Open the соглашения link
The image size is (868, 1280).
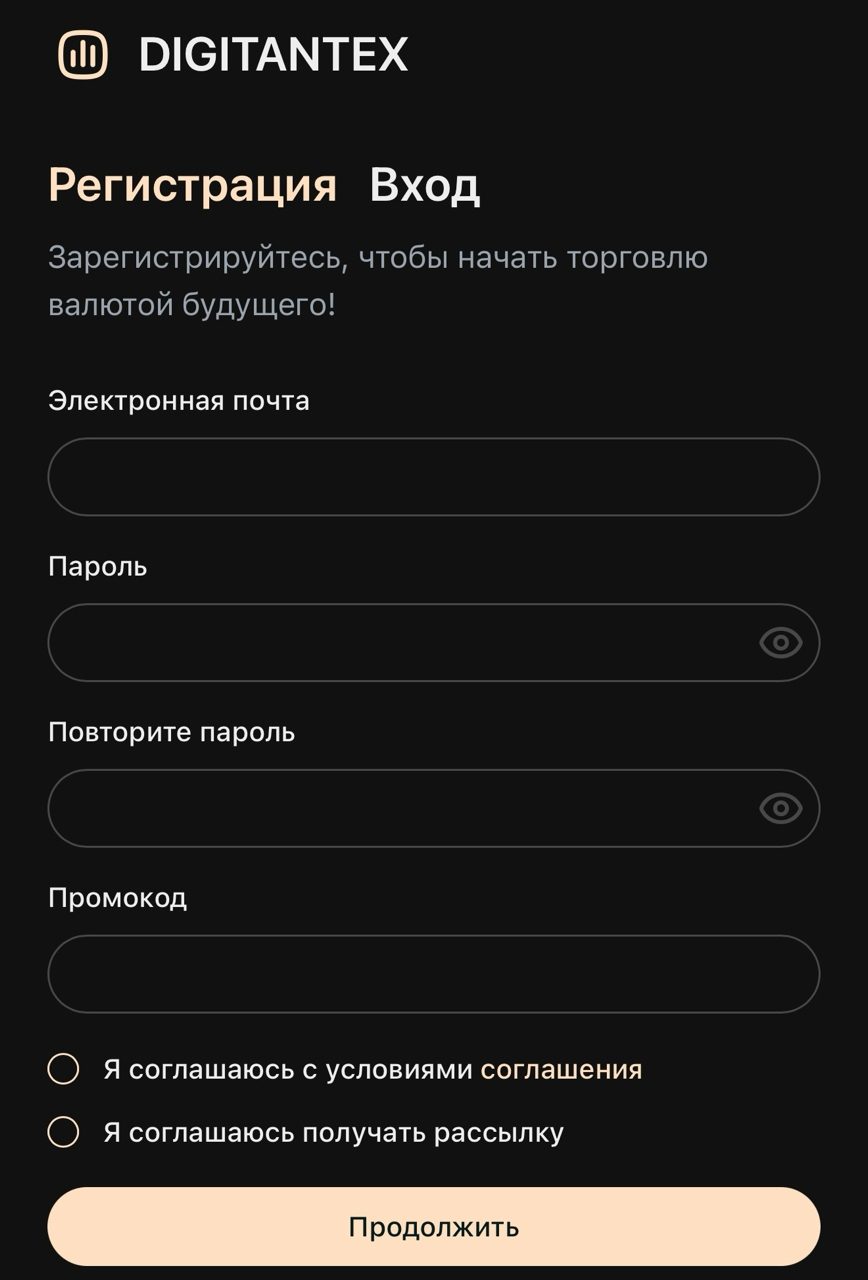click(x=561, y=1069)
